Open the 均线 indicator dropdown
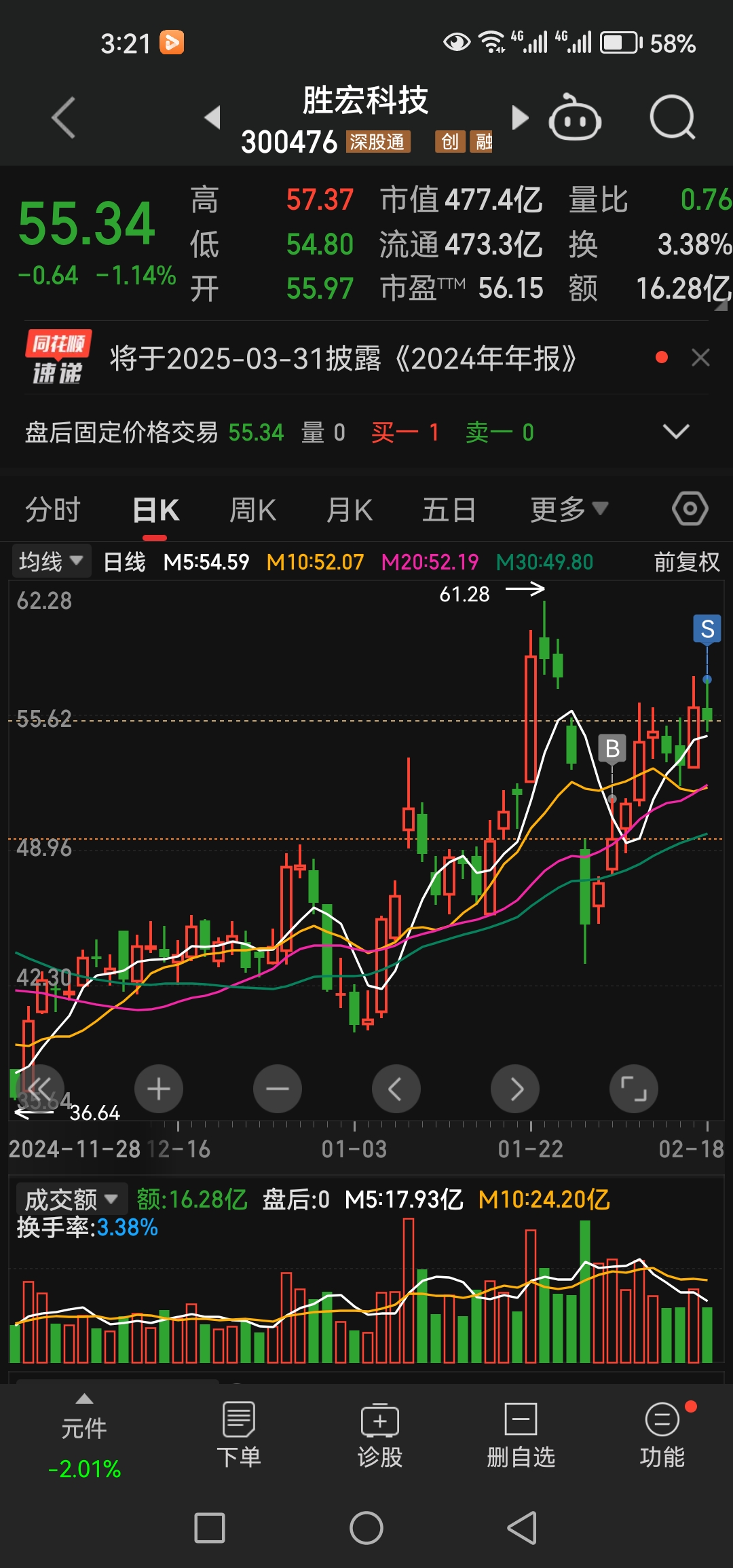This screenshot has width=733, height=1568. tap(51, 561)
